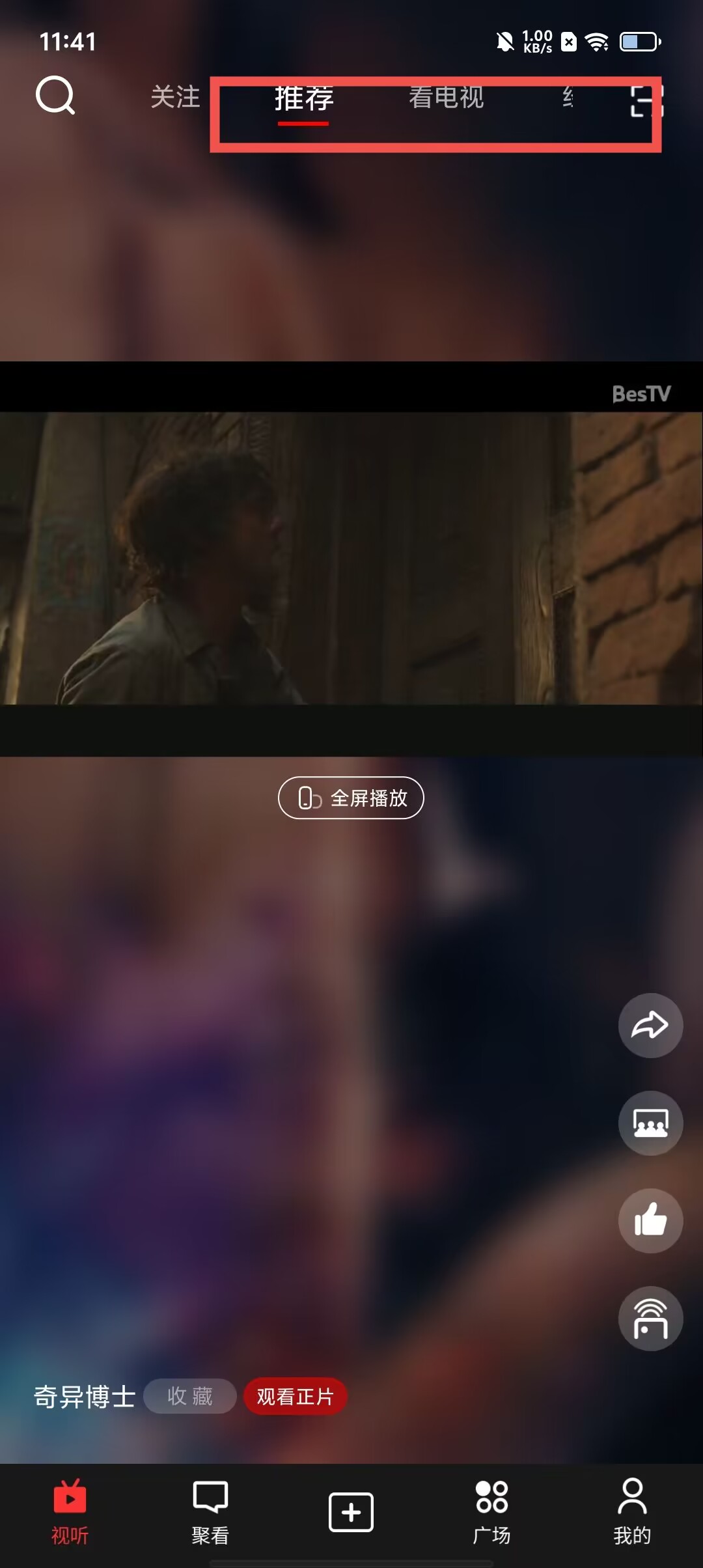Viewport: 703px width, 1568px height.
Task: Tap the plus button to create
Action: (351, 1512)
